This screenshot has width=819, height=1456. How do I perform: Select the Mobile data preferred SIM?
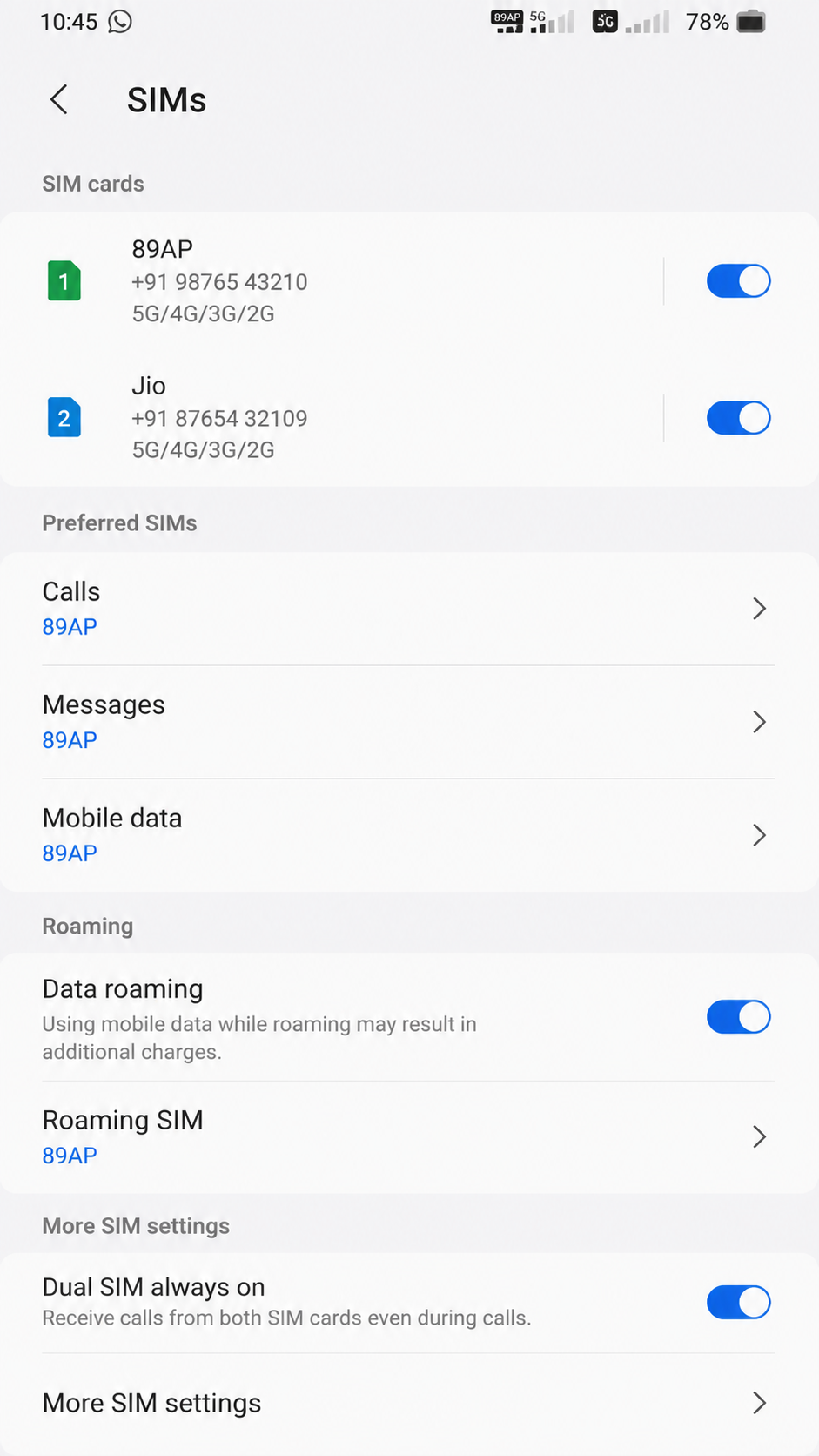pos(409,835)
